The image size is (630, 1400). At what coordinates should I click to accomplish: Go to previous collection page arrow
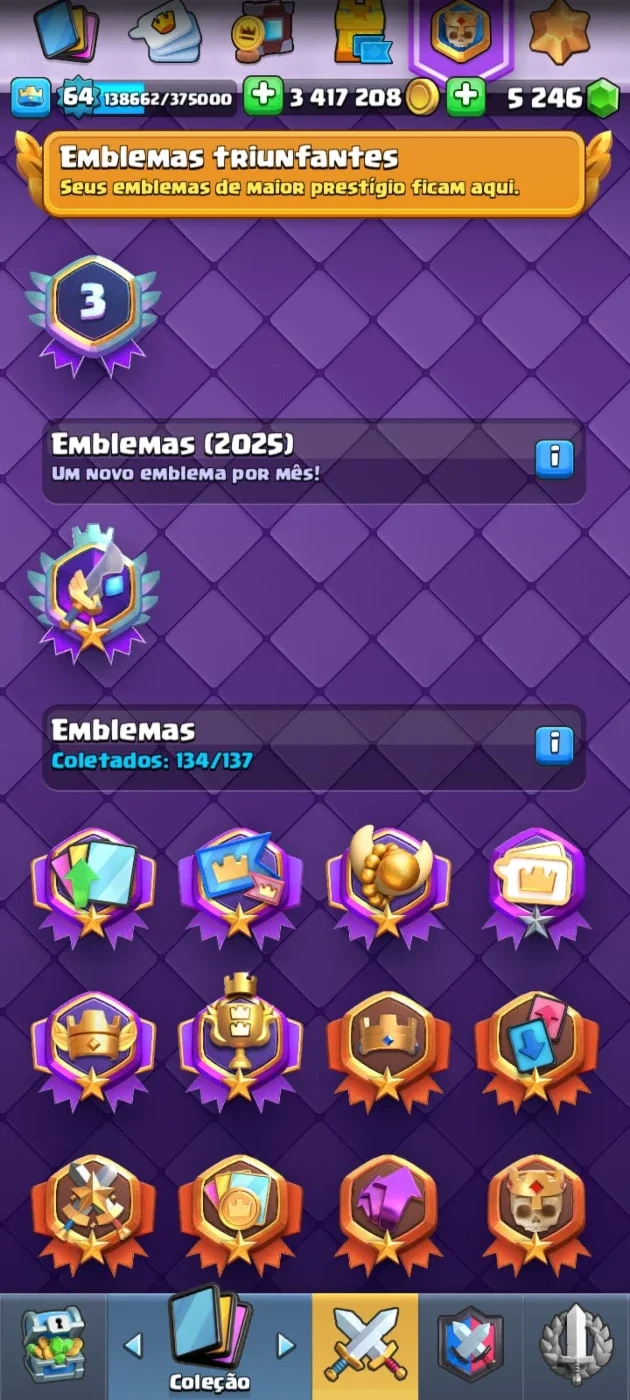(132, 1345)
